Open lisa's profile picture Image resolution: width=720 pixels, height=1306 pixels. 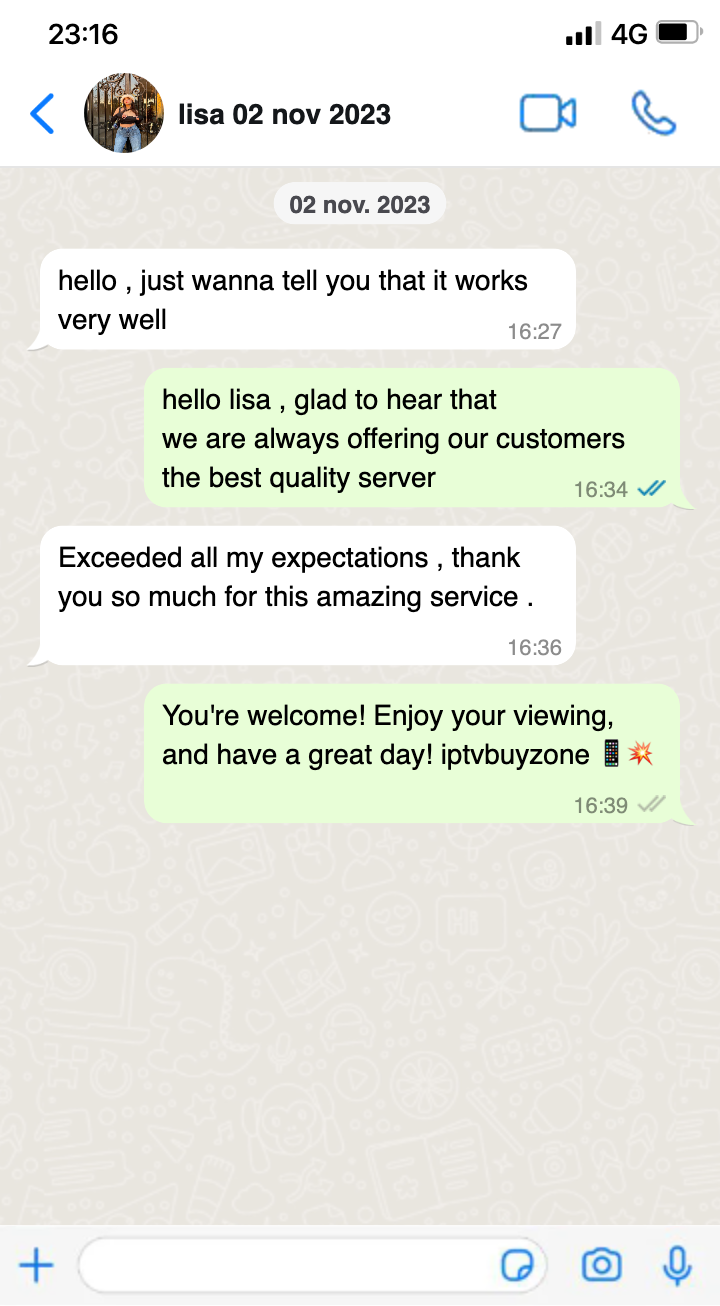click(124, 113)
